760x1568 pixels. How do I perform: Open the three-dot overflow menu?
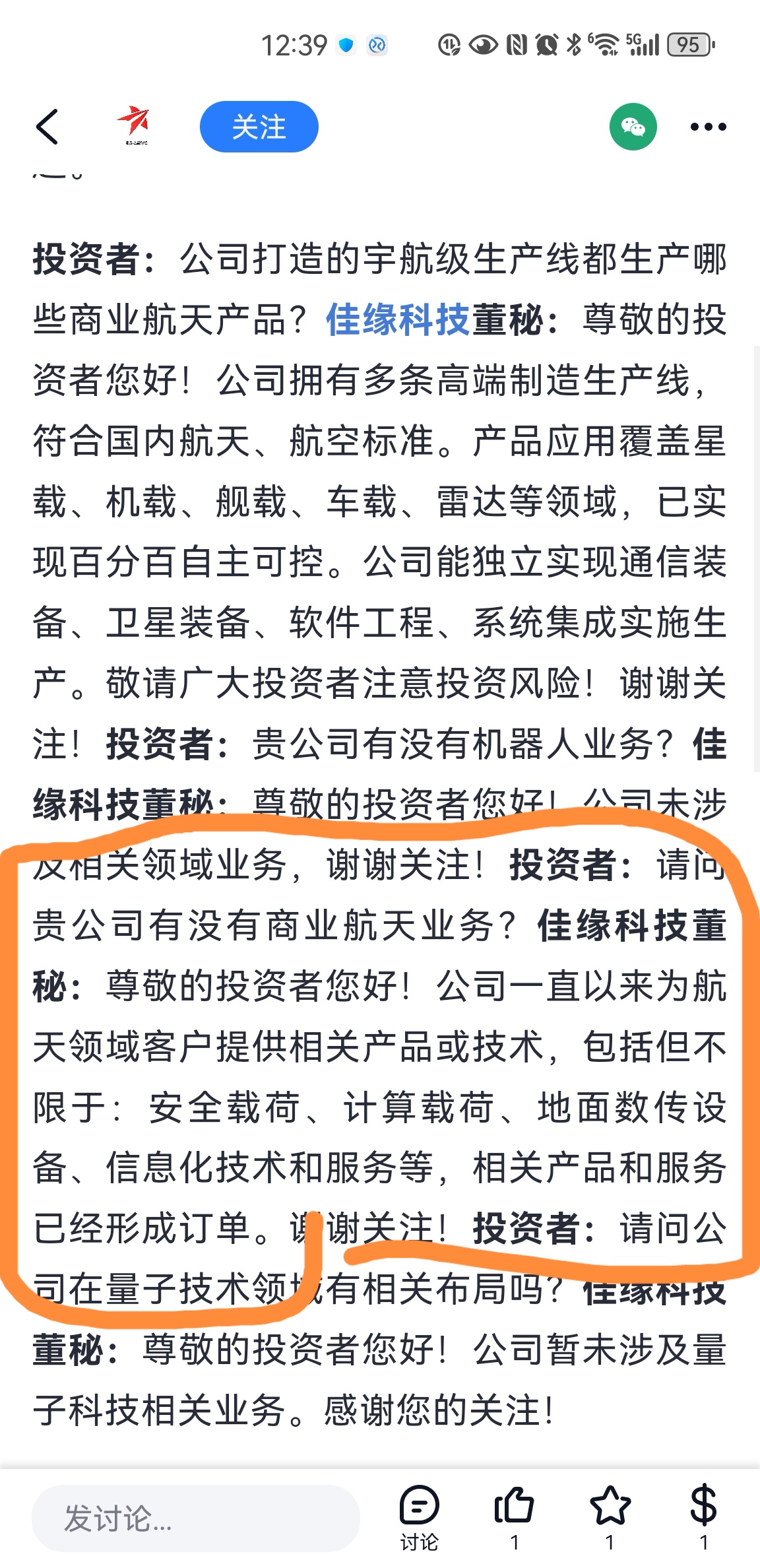point(708,127)
